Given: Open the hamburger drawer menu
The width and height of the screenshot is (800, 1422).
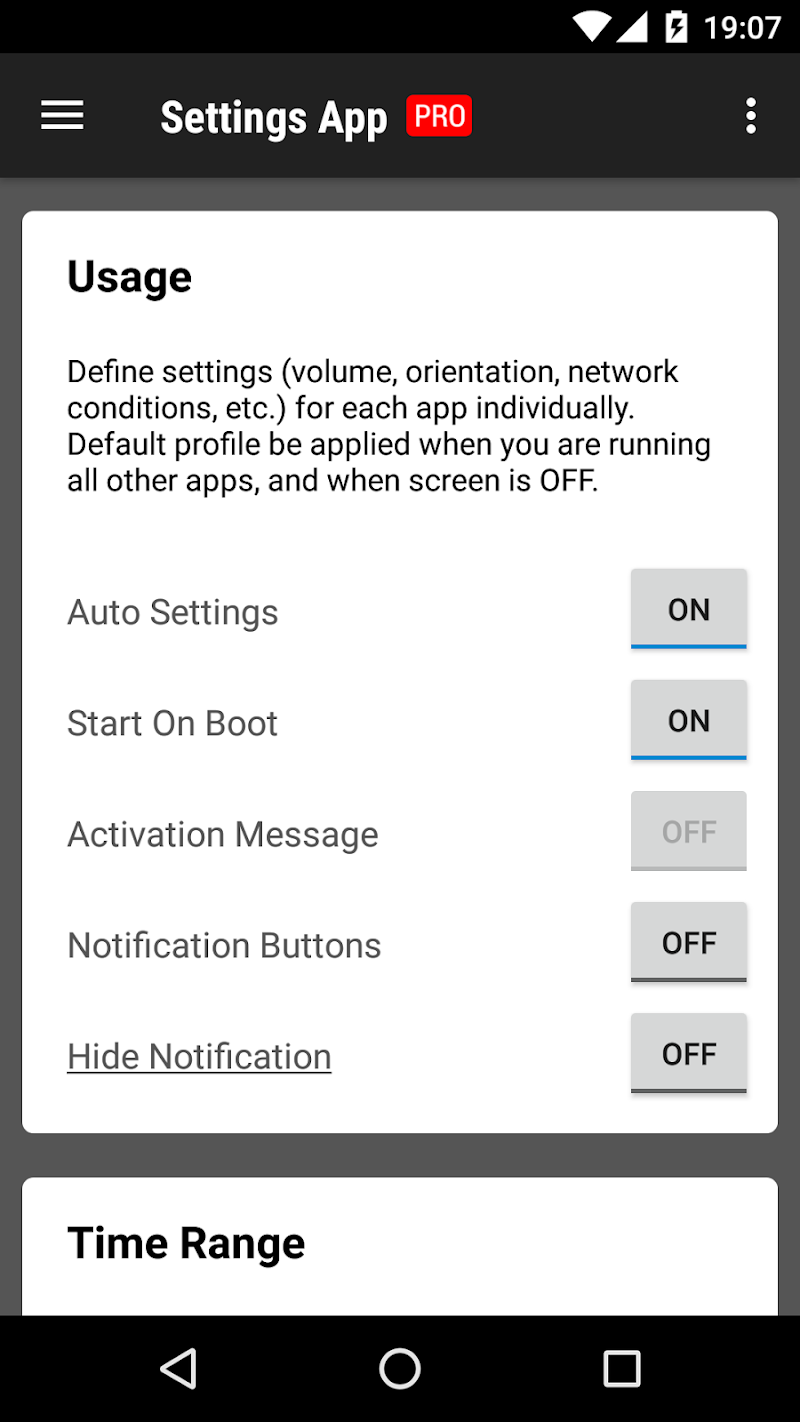Looking at the screenshot, I should [x=62, y=116].
